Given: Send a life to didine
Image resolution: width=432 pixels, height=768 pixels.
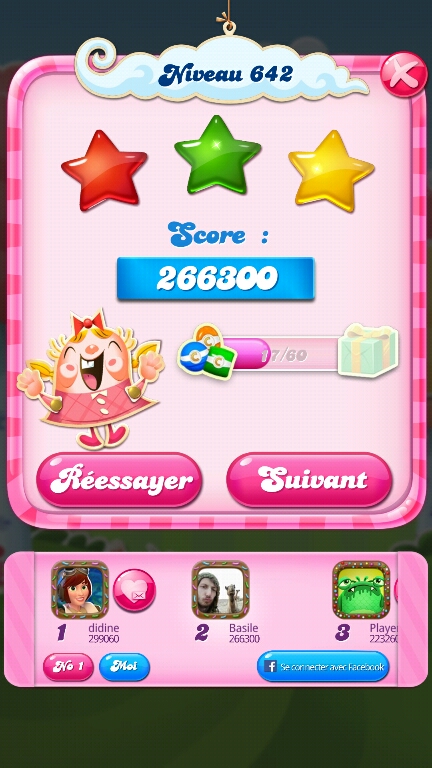Looking at the screenshot, I should click(x=135, y=590).
